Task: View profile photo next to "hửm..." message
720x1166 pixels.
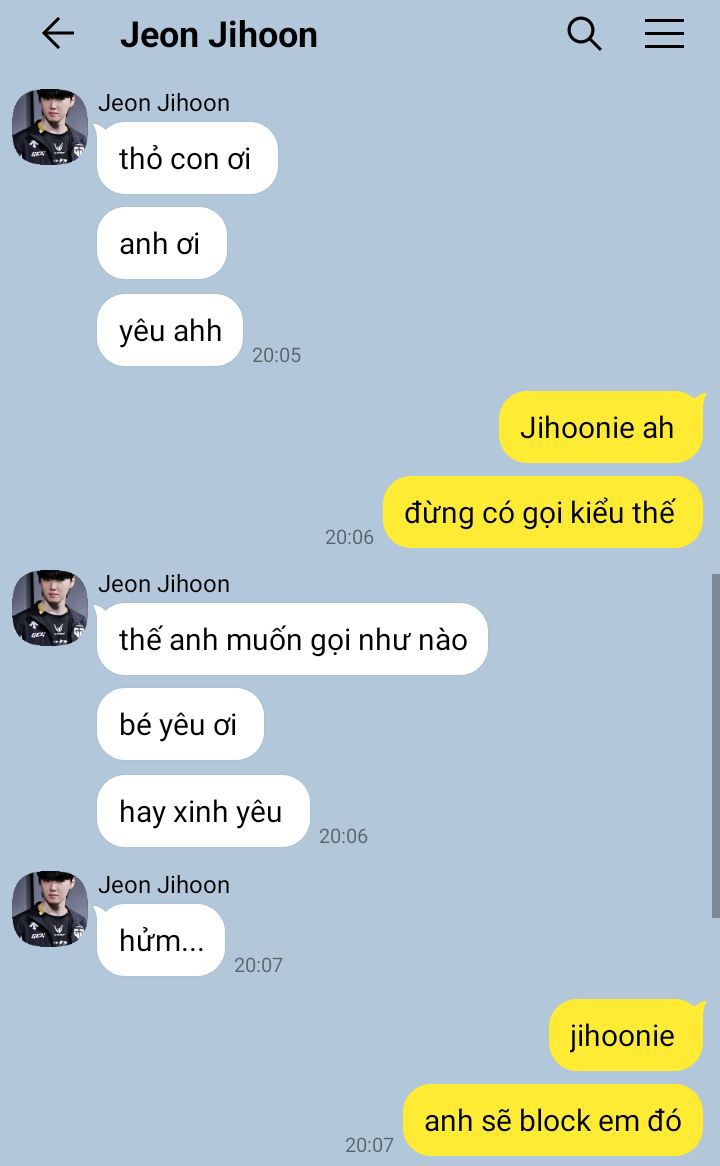Action: (x=49, y=909)
